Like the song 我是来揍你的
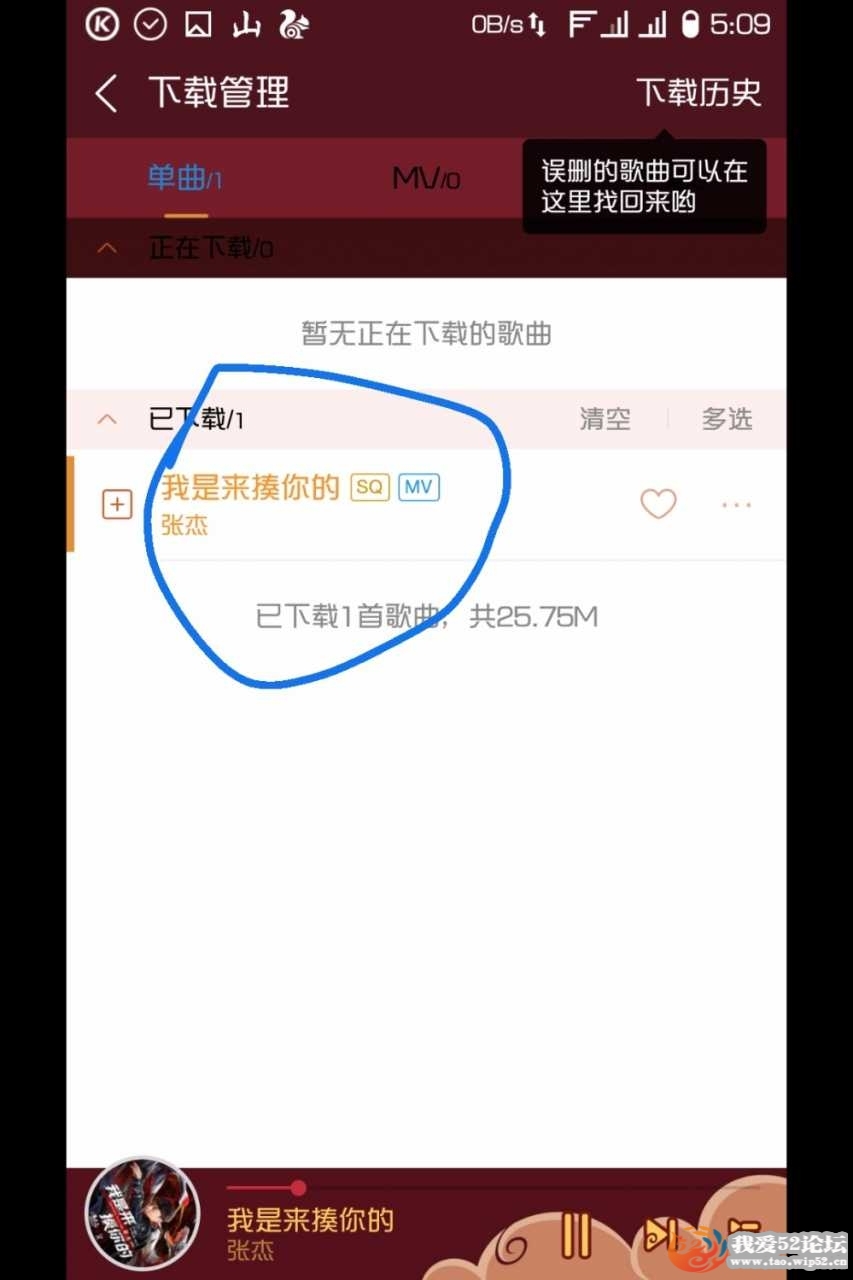853x1280 pixels. (x=658, y=504)
